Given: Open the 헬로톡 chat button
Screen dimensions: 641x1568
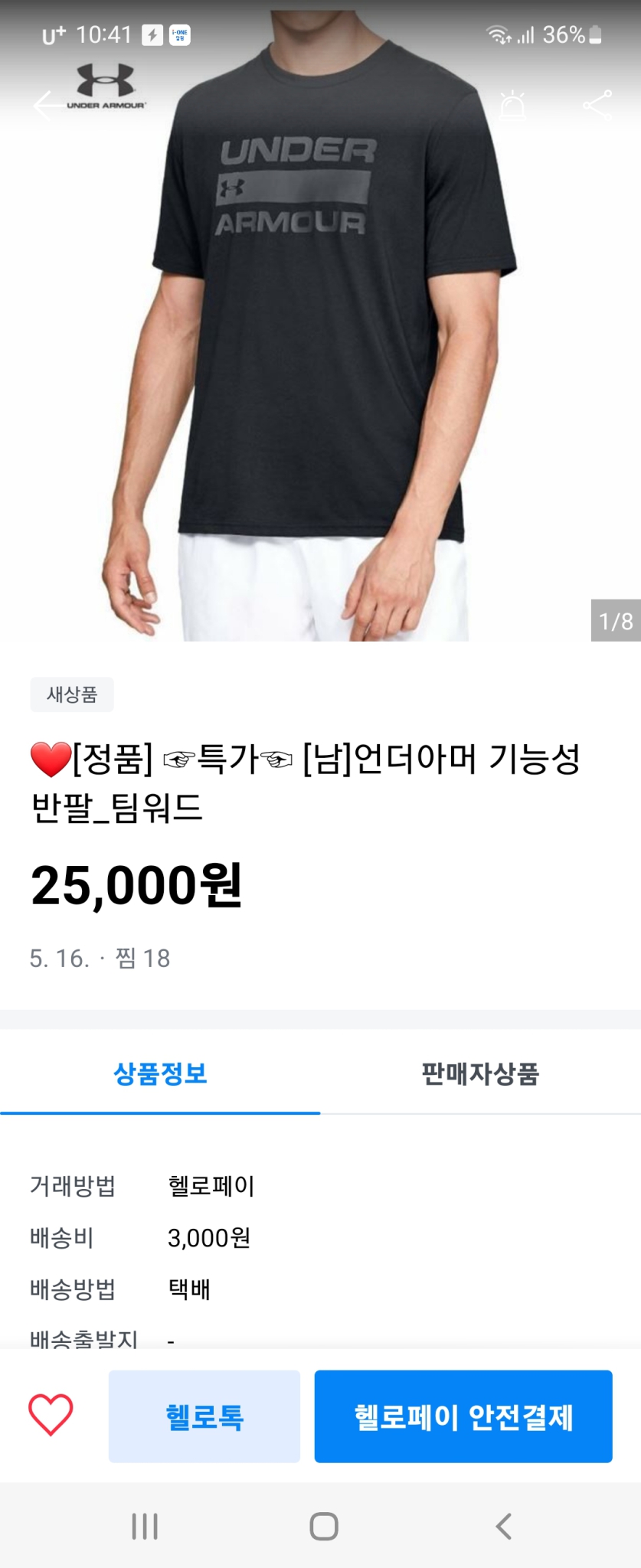Looking at the screenshot, I should 204,1416.
